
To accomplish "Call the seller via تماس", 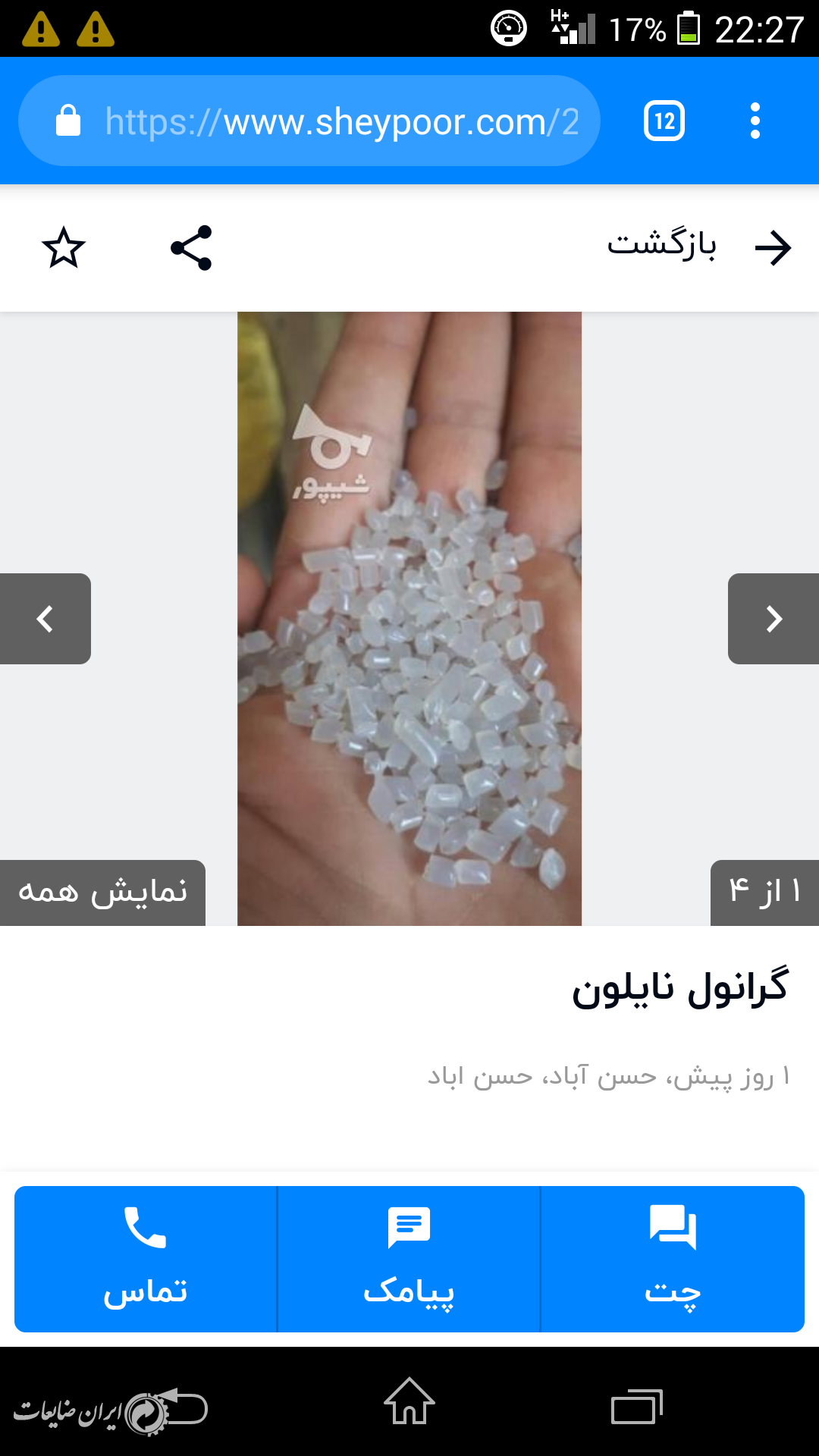I will click(x=146, y=1259).
